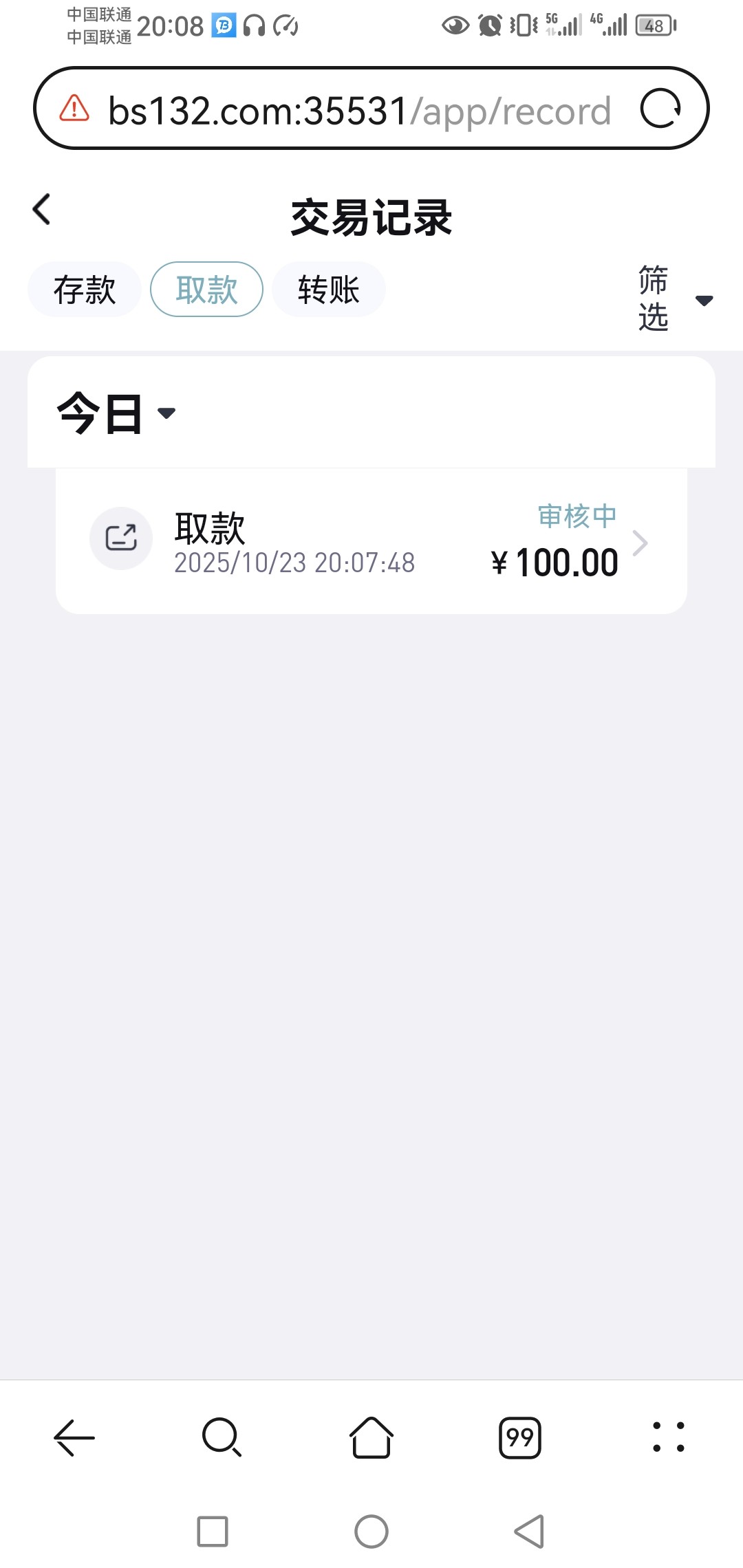743x1568 pixels.
Task: Reload the page from the address bar
Action: coord(660,109)
